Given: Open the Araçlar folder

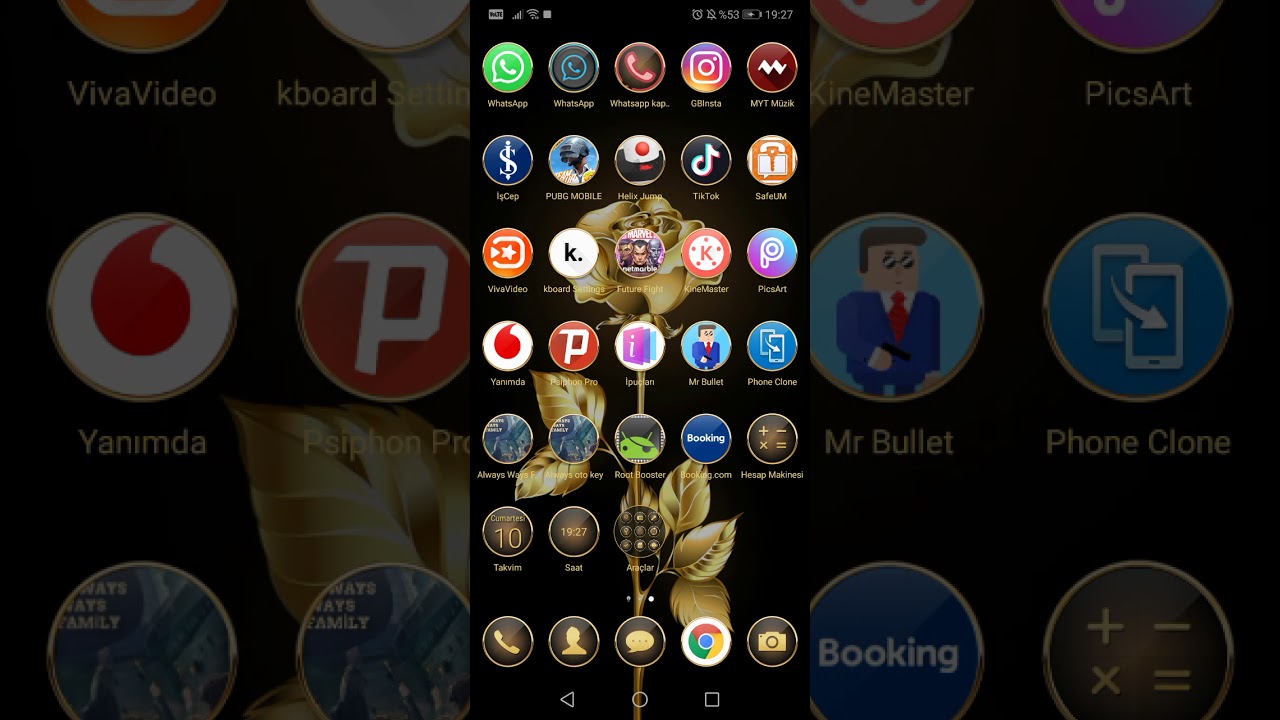Looking at the screenshot, I should point(640,533).
